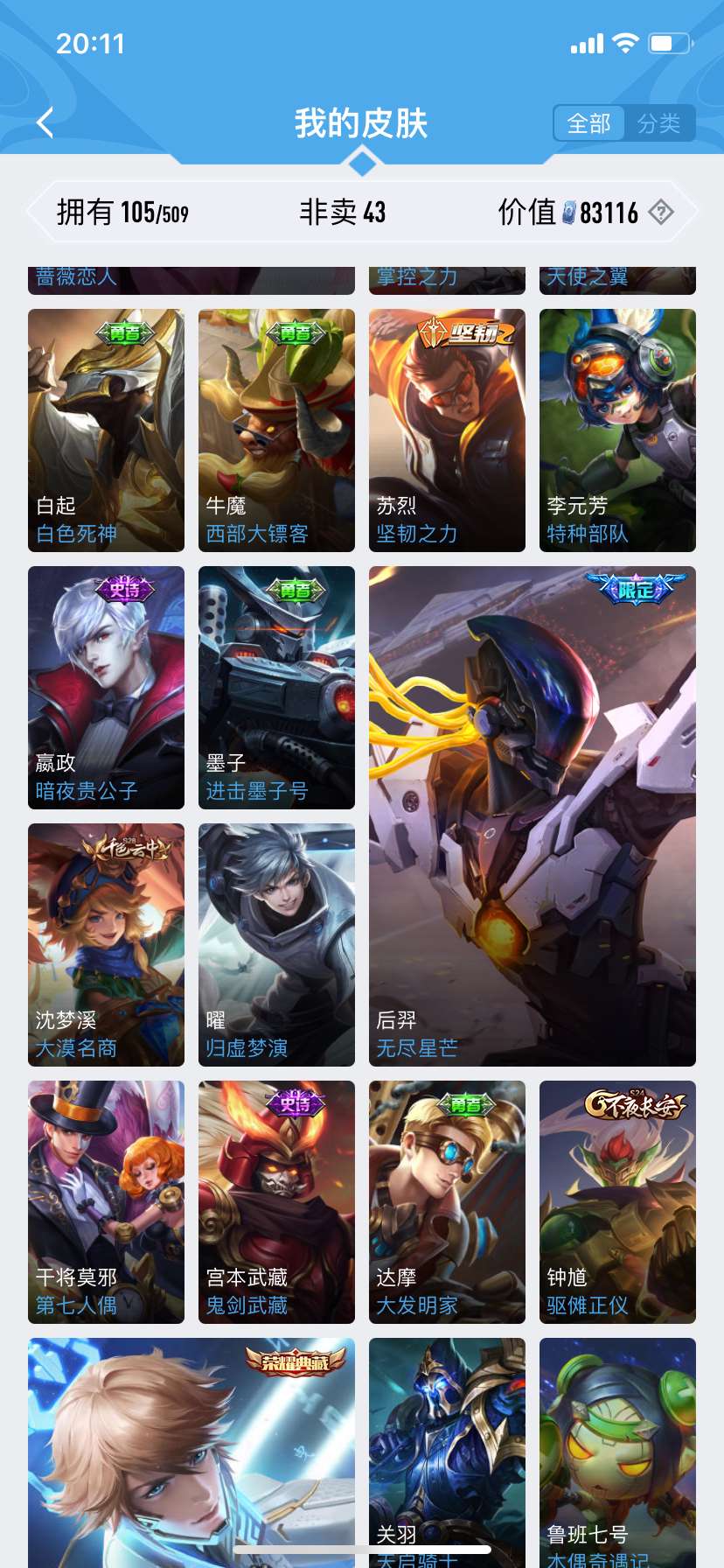Go back from 我的皮肤 page
Image resolution: width=724 pixels, height=1568 pixels.
(x=45, y=123)
